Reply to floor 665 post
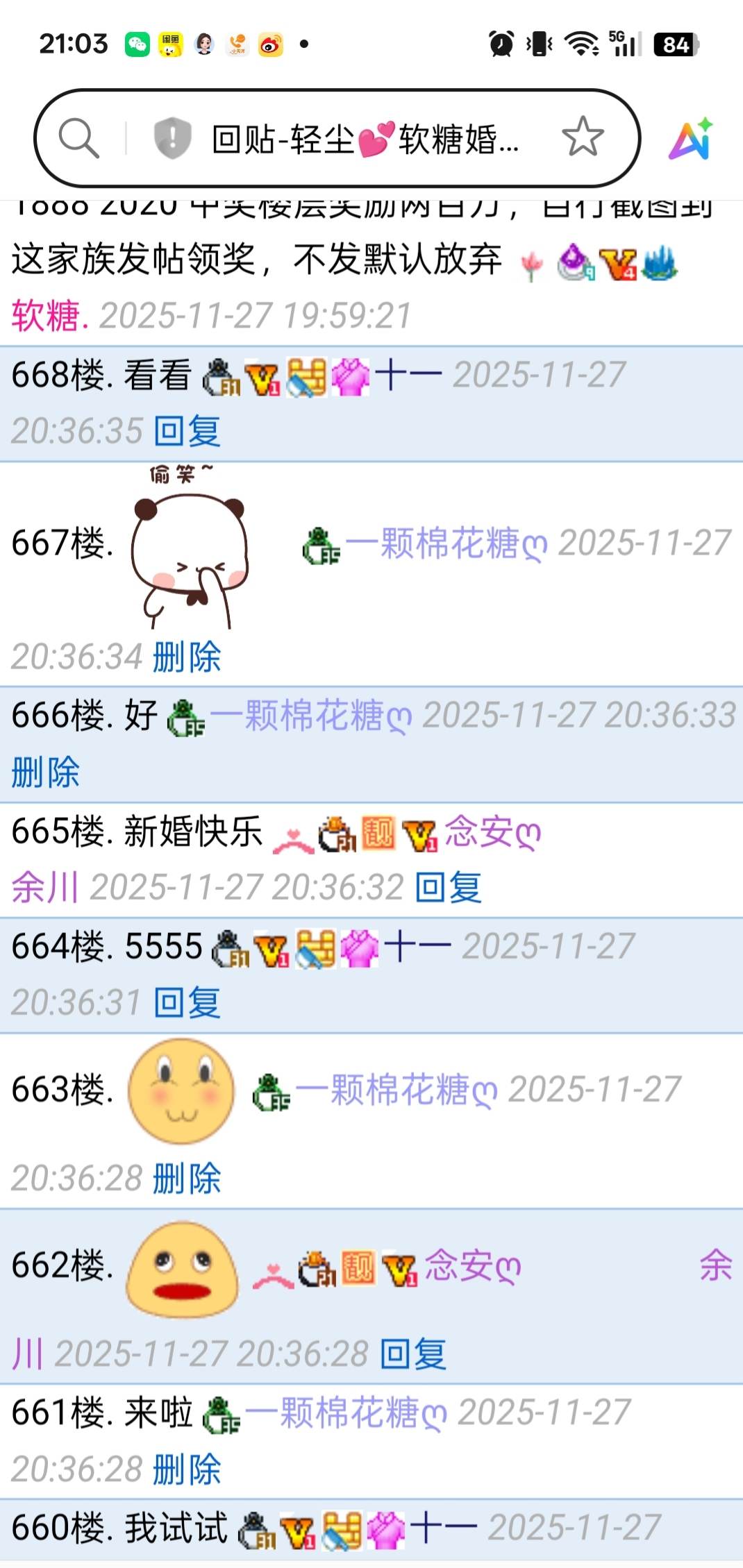Viewport: 743px width, 1568px height. click(x=448, y=887)
